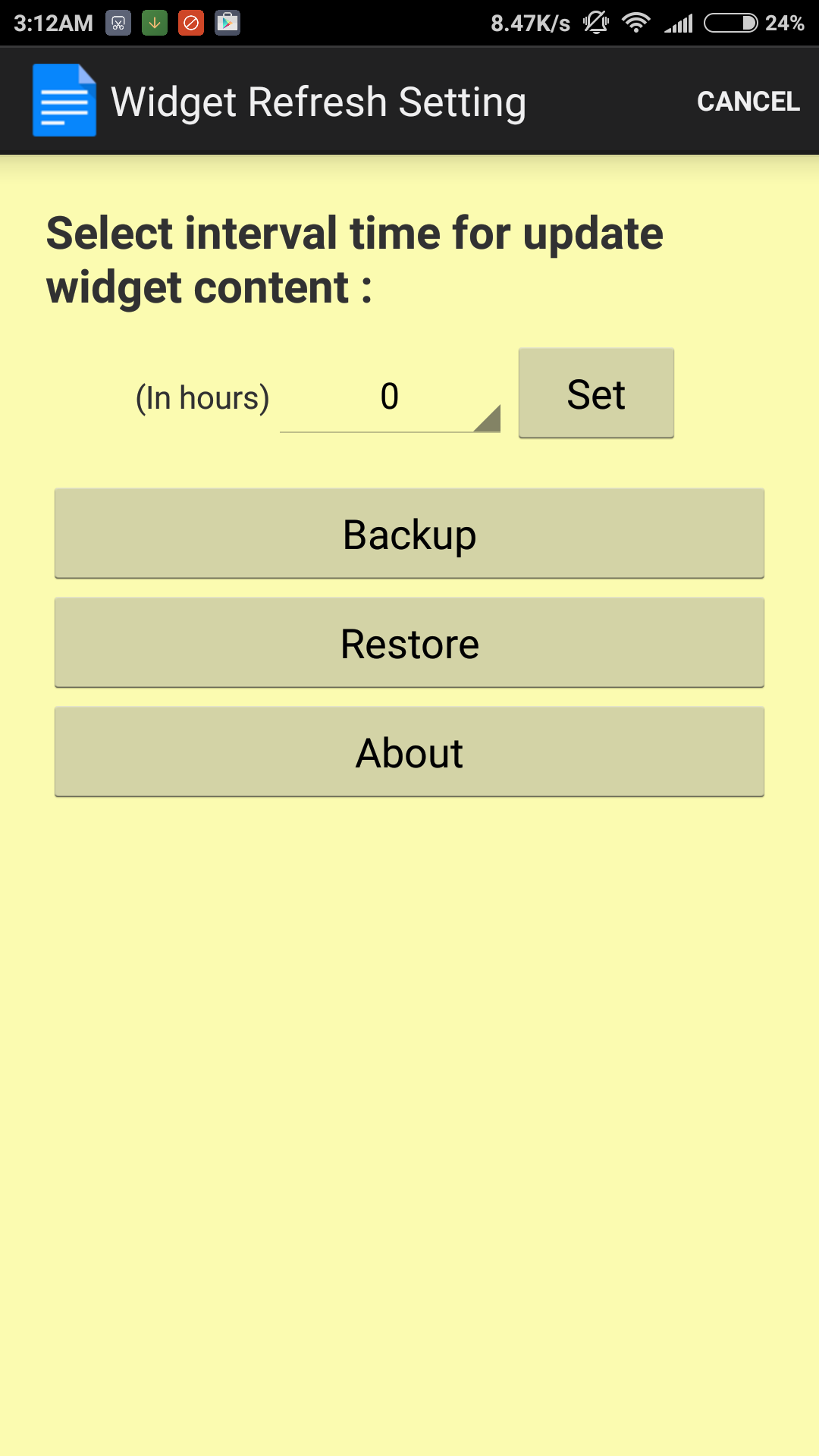
Task: Tap CANCEL in the app bar
Action: click(748, 102)
